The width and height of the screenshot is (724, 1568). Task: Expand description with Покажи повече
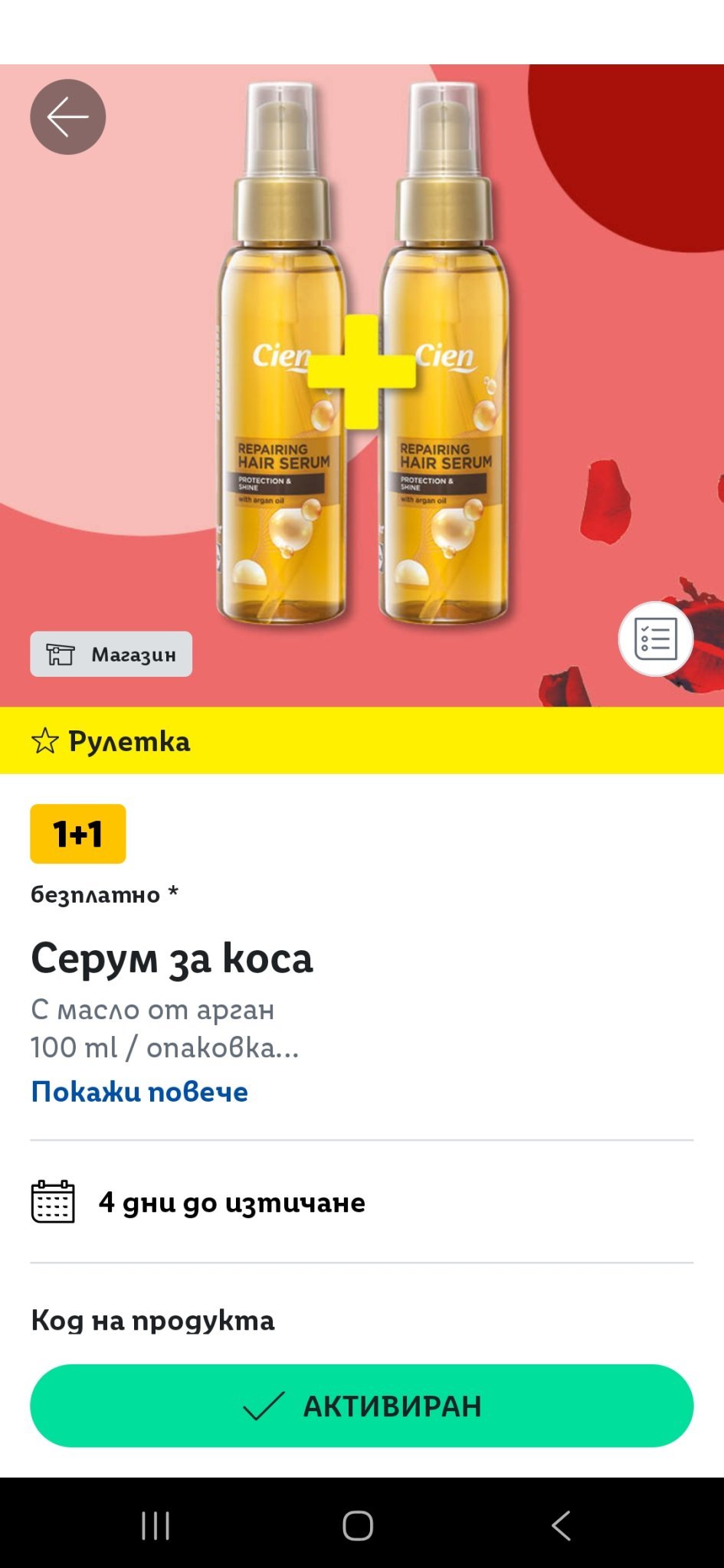pyautogui.click(x=139, y=1091)
